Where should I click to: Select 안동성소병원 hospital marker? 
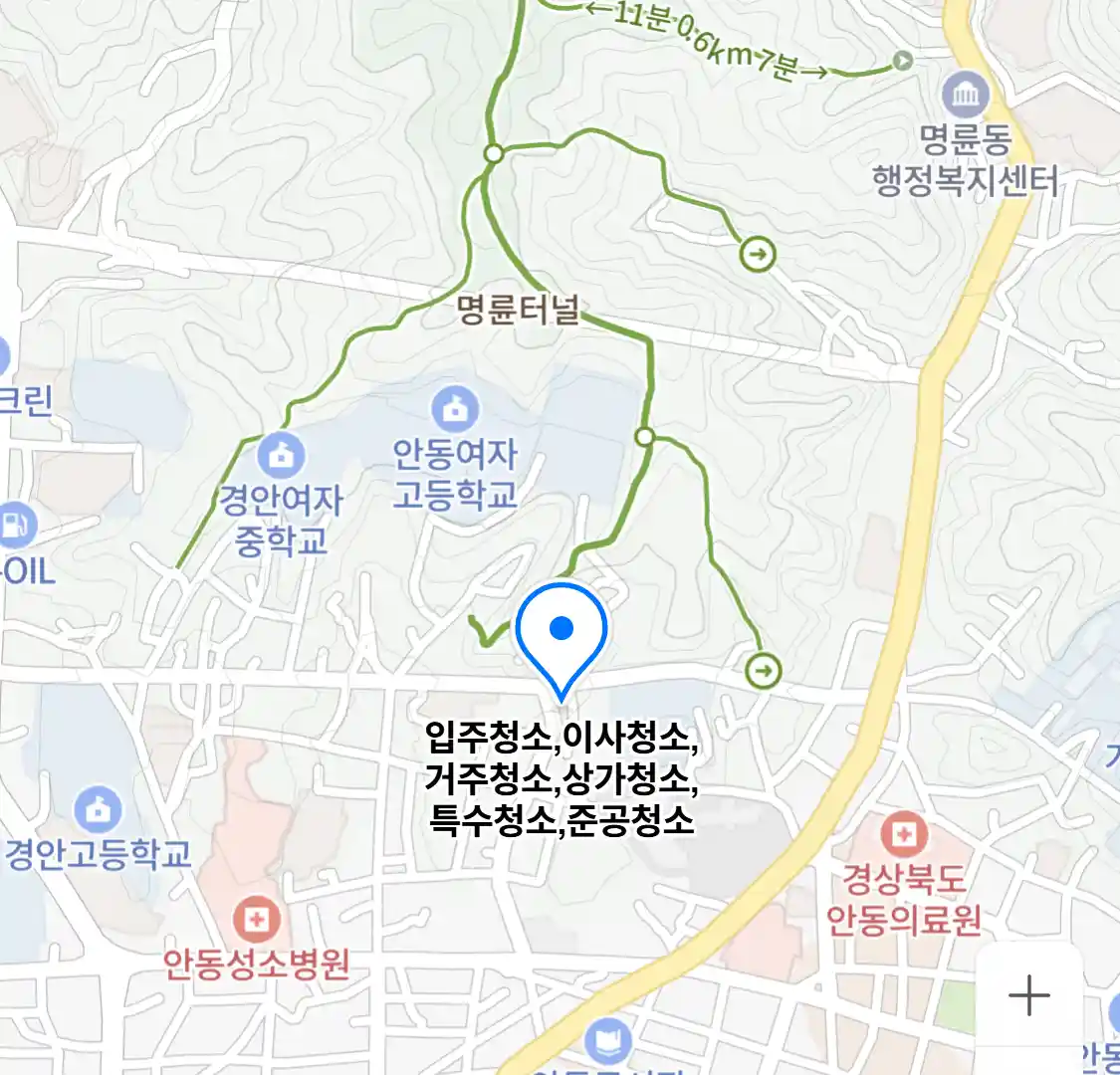pos(256,920)
